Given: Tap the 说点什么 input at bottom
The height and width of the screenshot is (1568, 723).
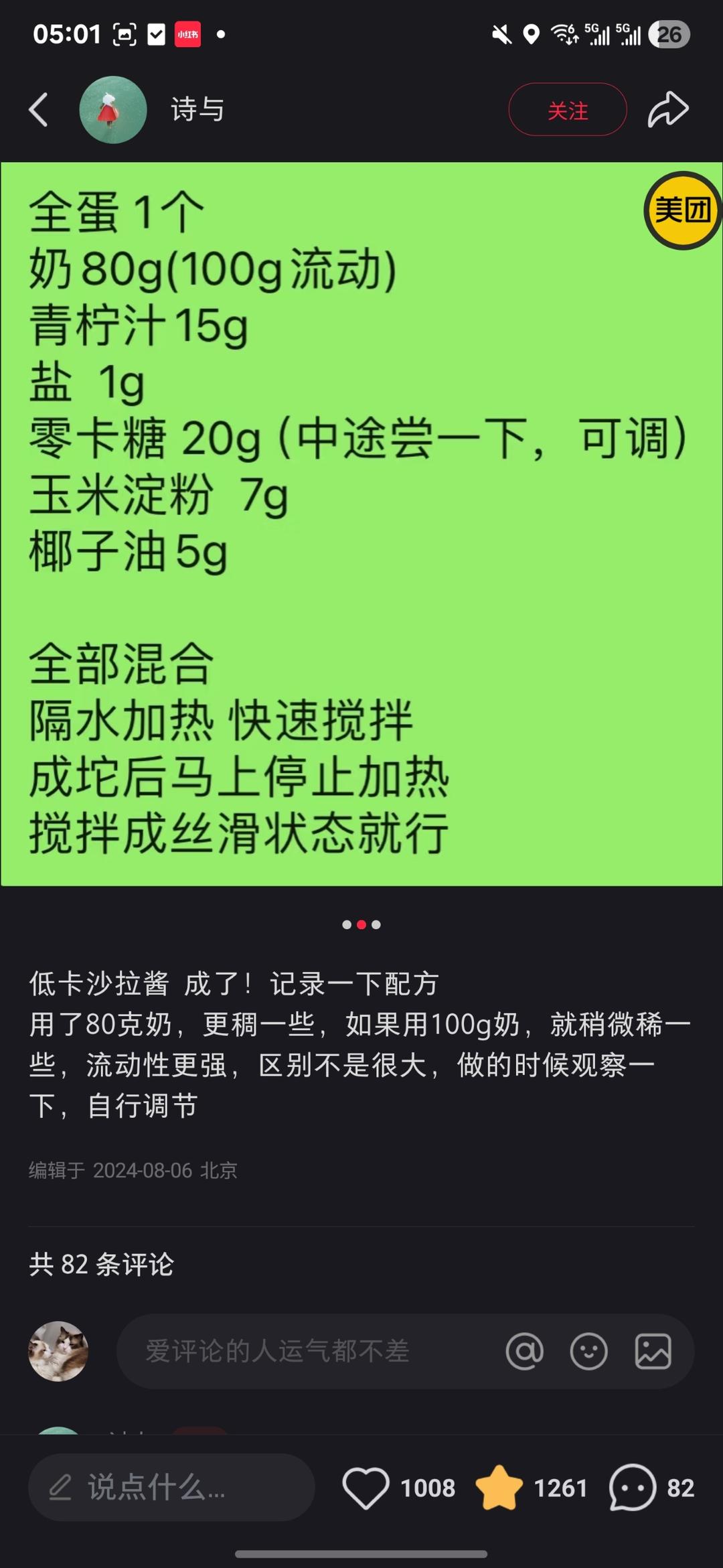Looking at the screenshot, I should tap(171, 1488).
